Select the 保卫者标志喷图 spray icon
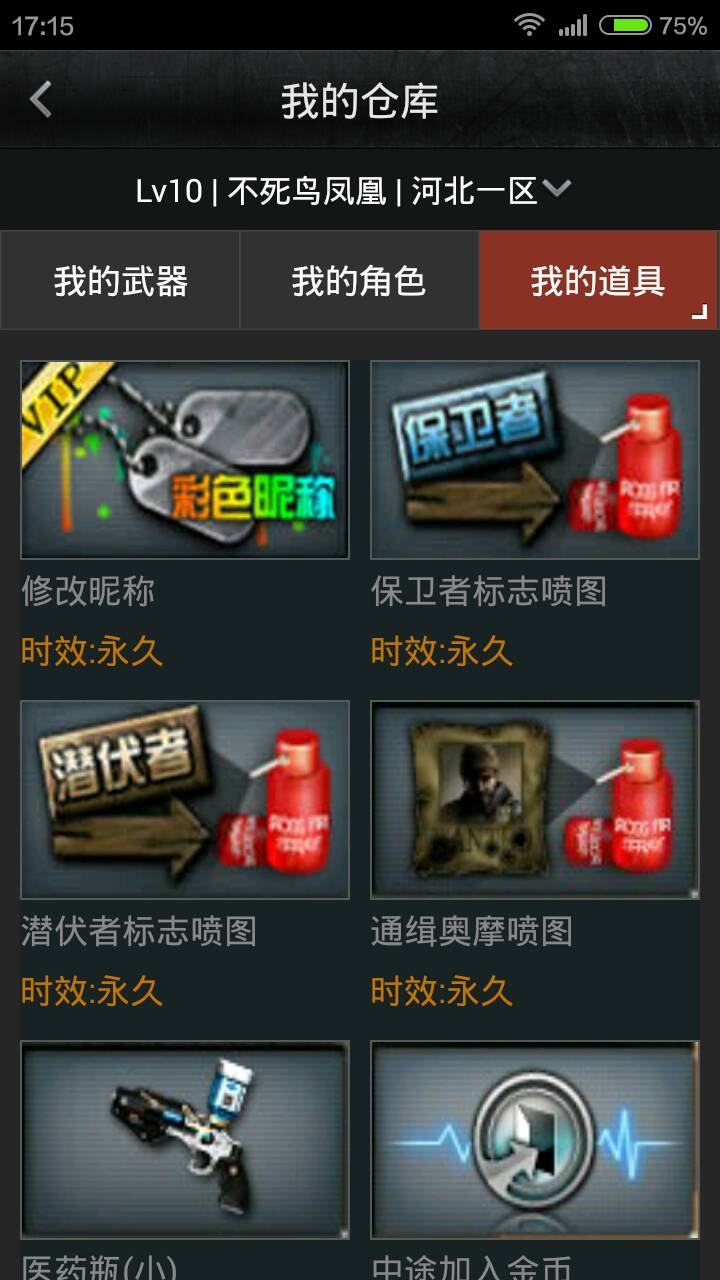The height and width of the screenshot is (1280, 720). [536, 458]
